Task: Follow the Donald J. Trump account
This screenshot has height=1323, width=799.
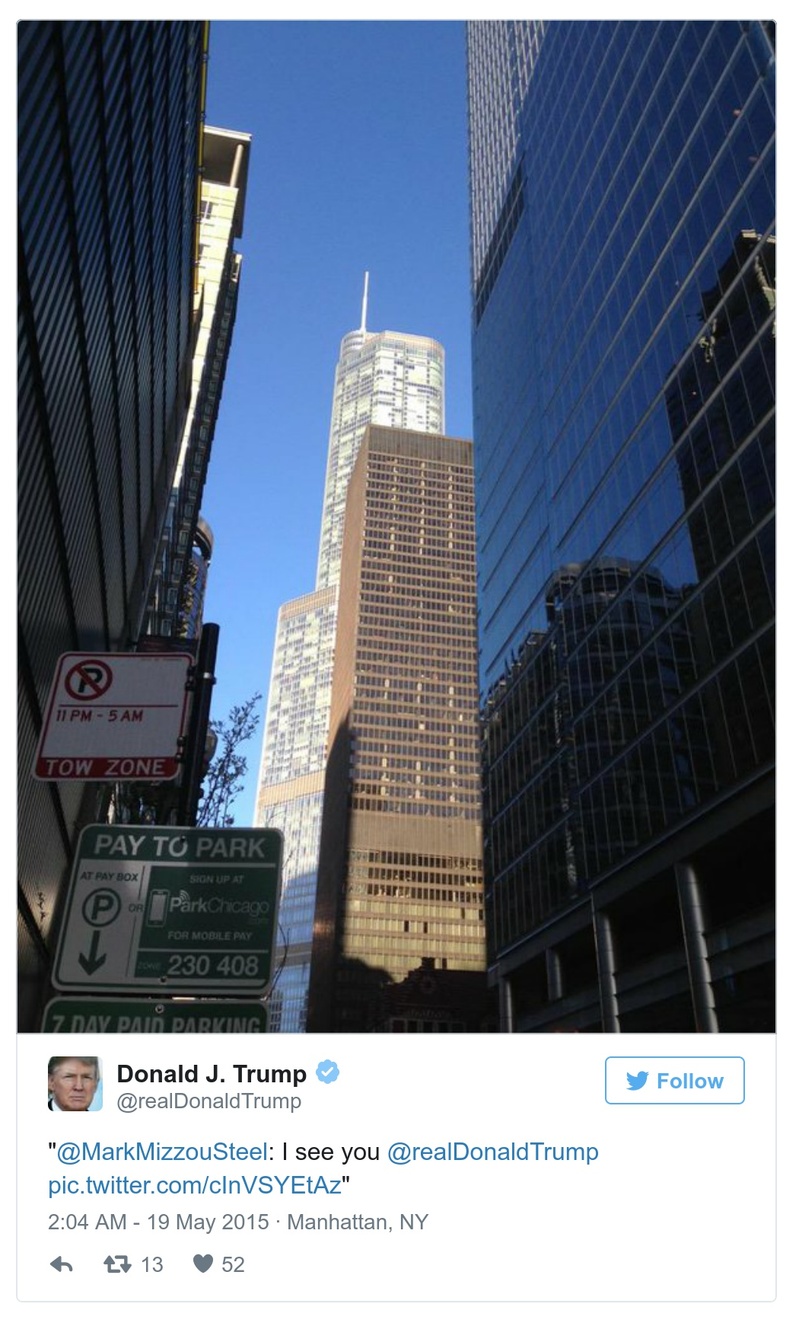Action: pos(674,1080)
